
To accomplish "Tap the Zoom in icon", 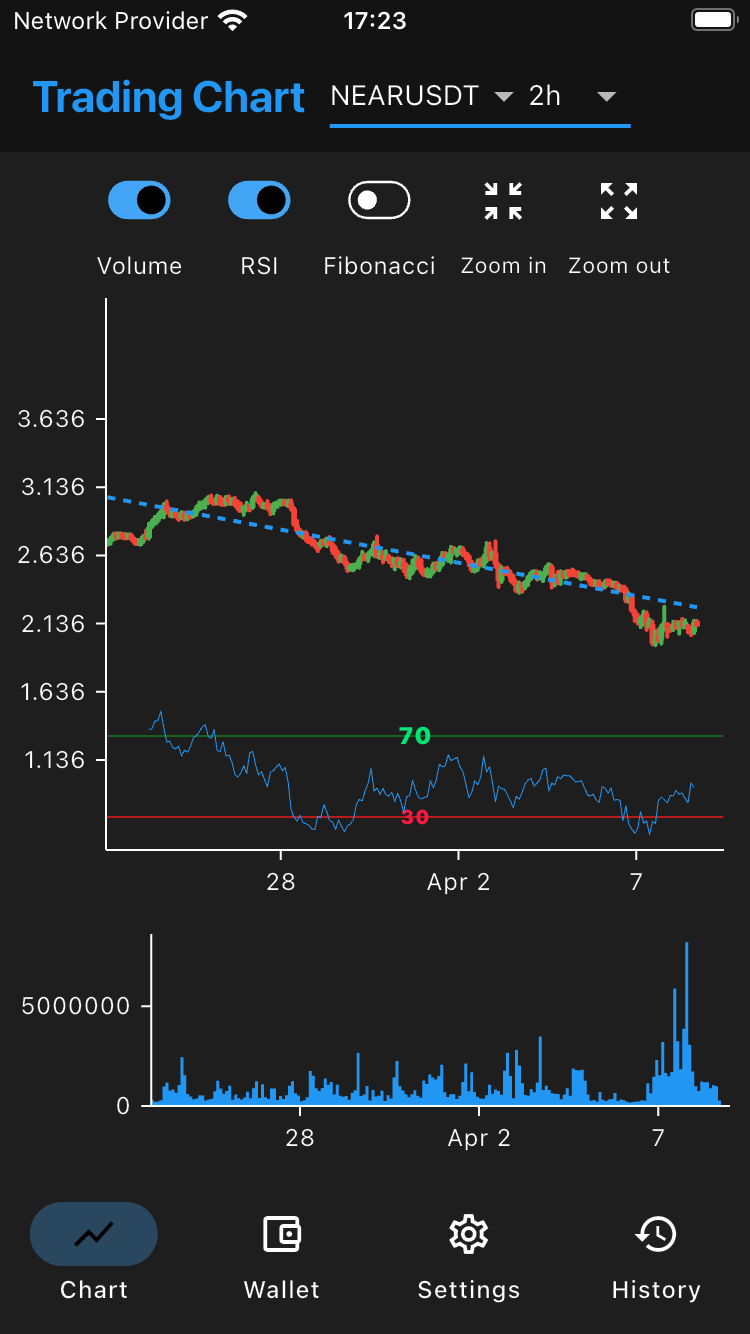I will [x=503, y=201].
